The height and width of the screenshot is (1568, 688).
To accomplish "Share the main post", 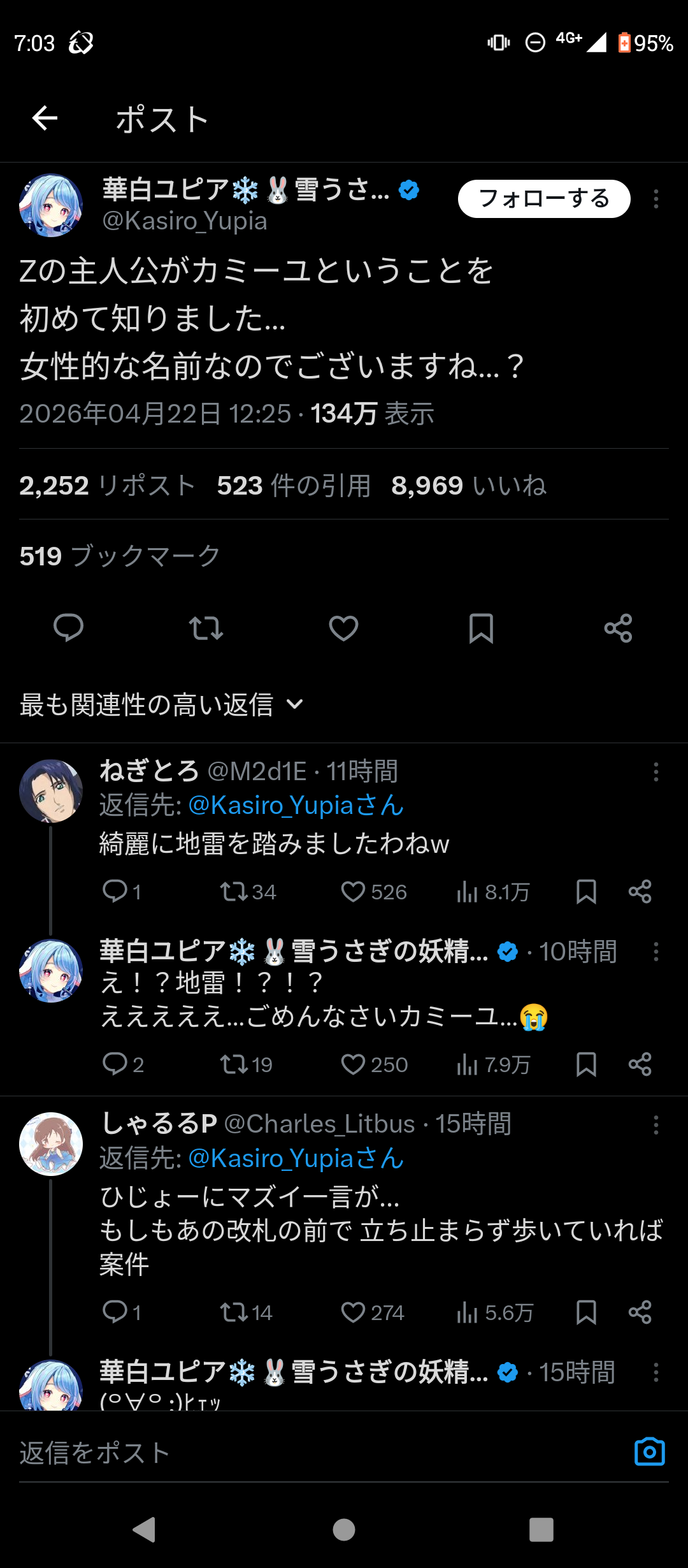I will (x=618, y=628).
